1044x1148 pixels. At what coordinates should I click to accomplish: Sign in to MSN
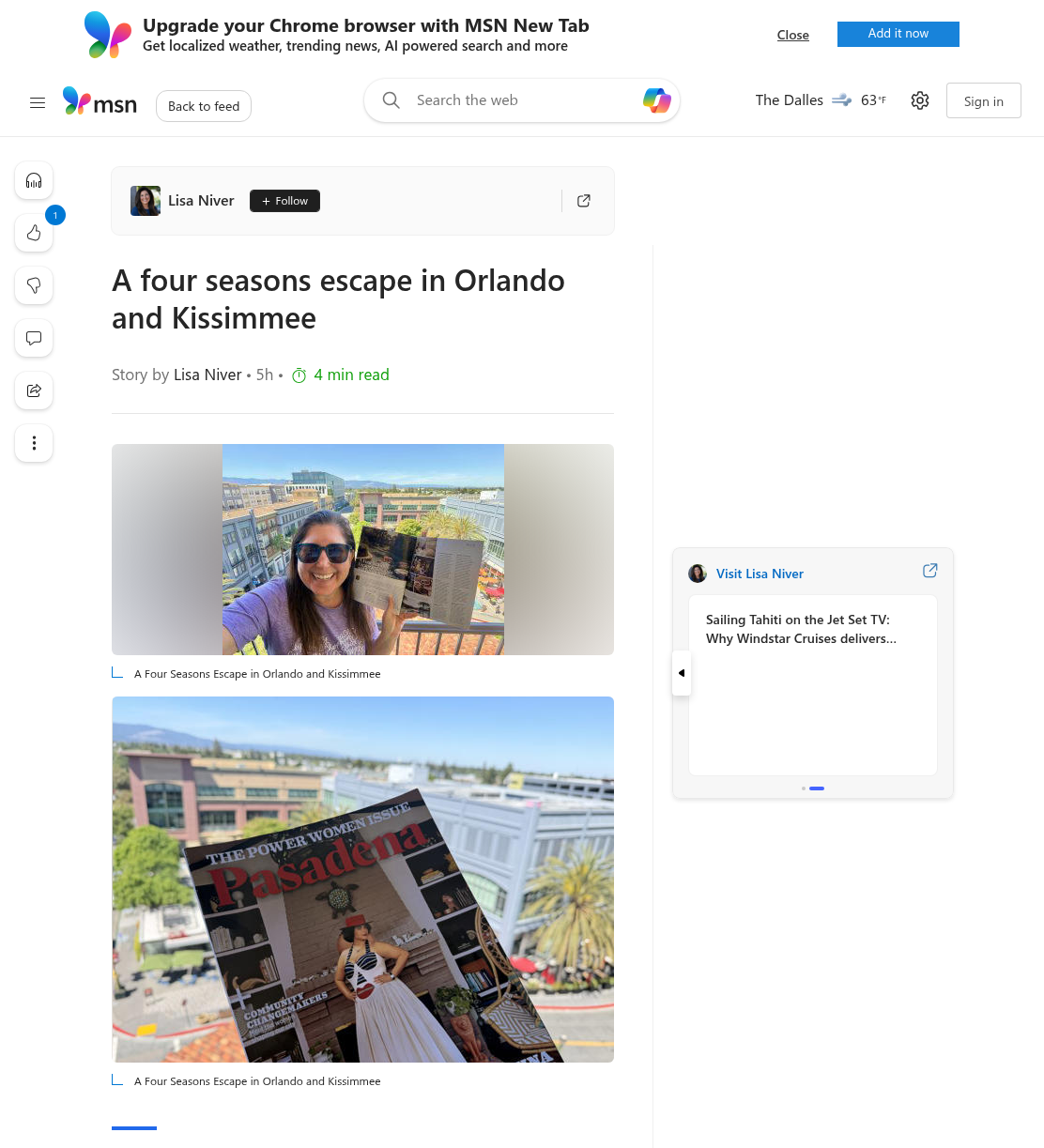[983, 101]
